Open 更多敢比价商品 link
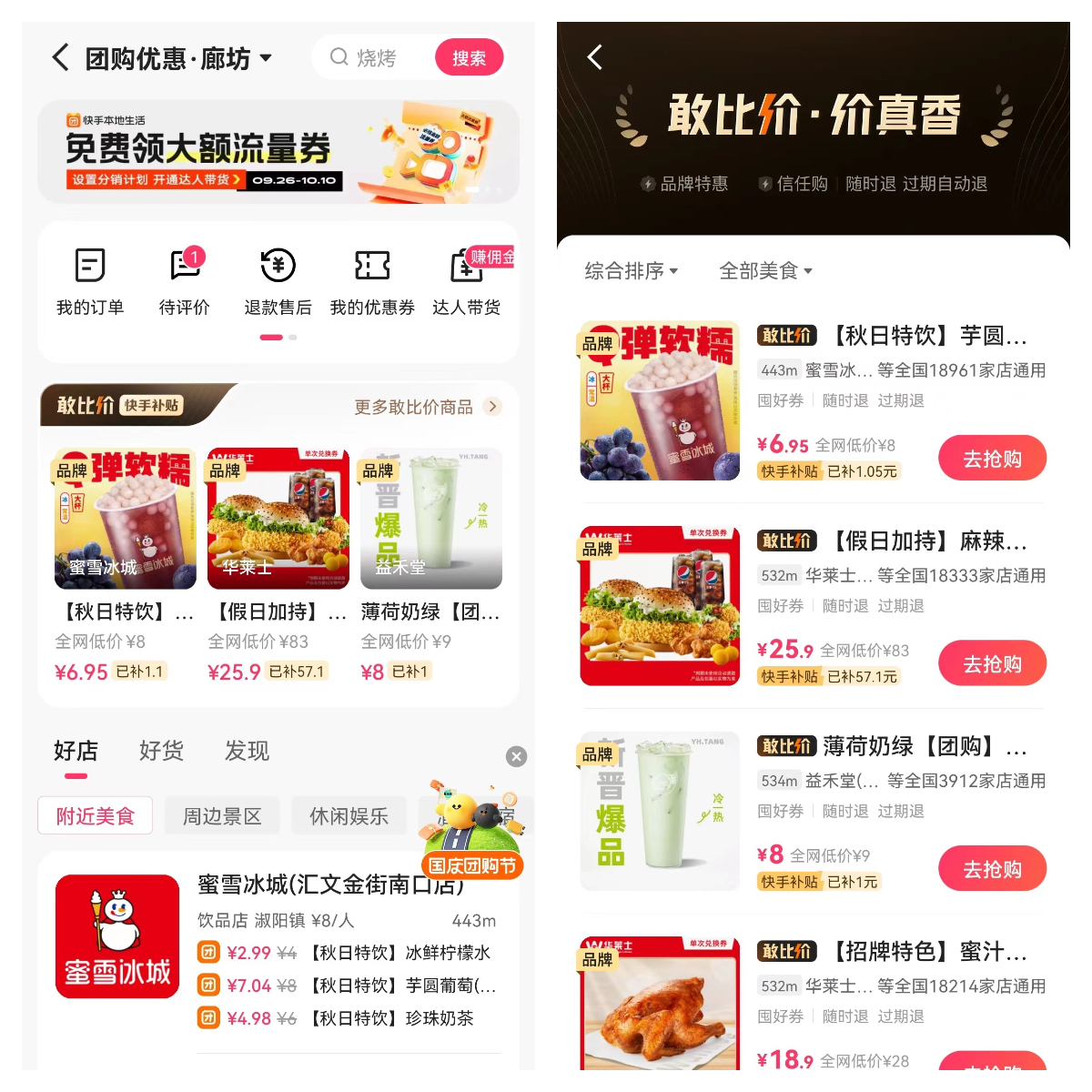The image size is (1092, 1092). click(x=426, y=407)
